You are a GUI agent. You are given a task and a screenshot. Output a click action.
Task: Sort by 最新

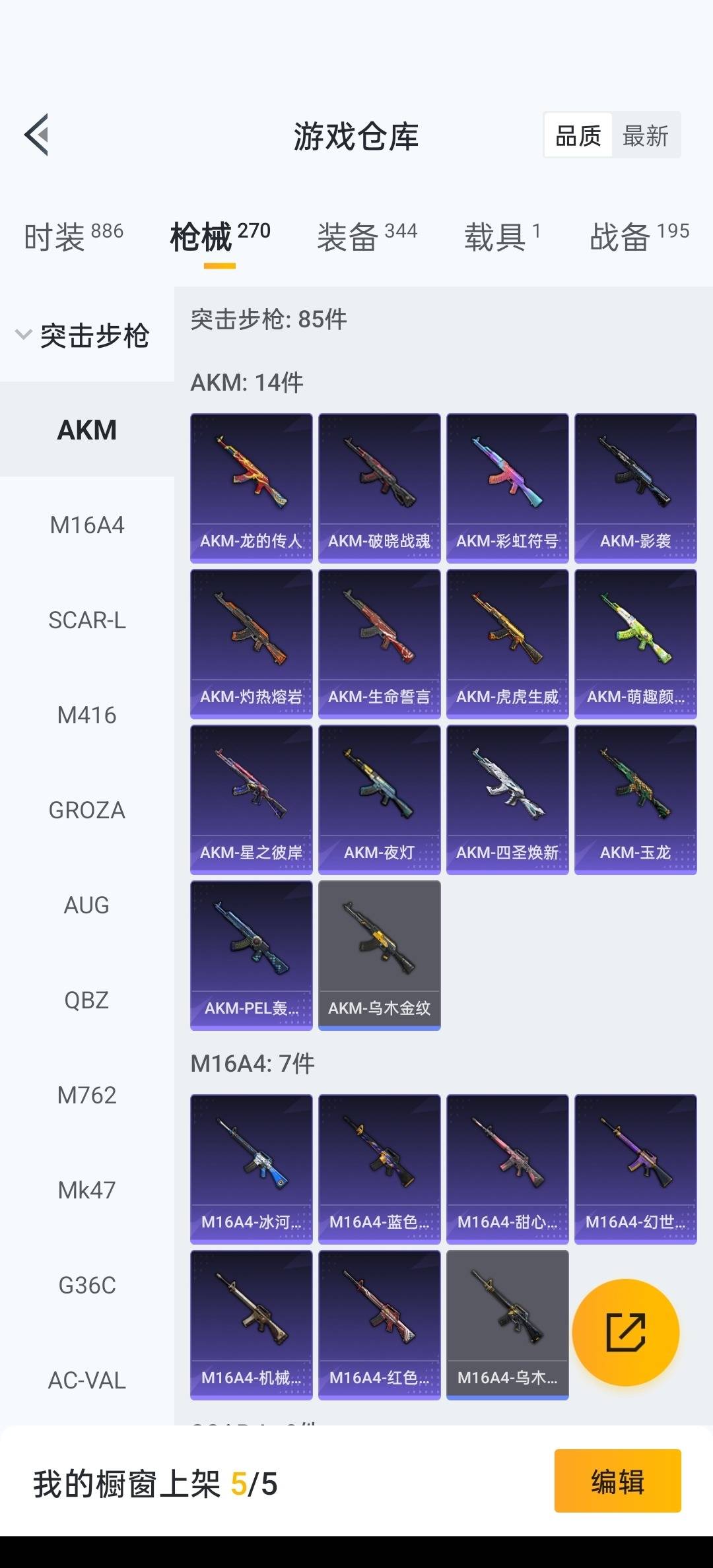click(x=645, y=136)
